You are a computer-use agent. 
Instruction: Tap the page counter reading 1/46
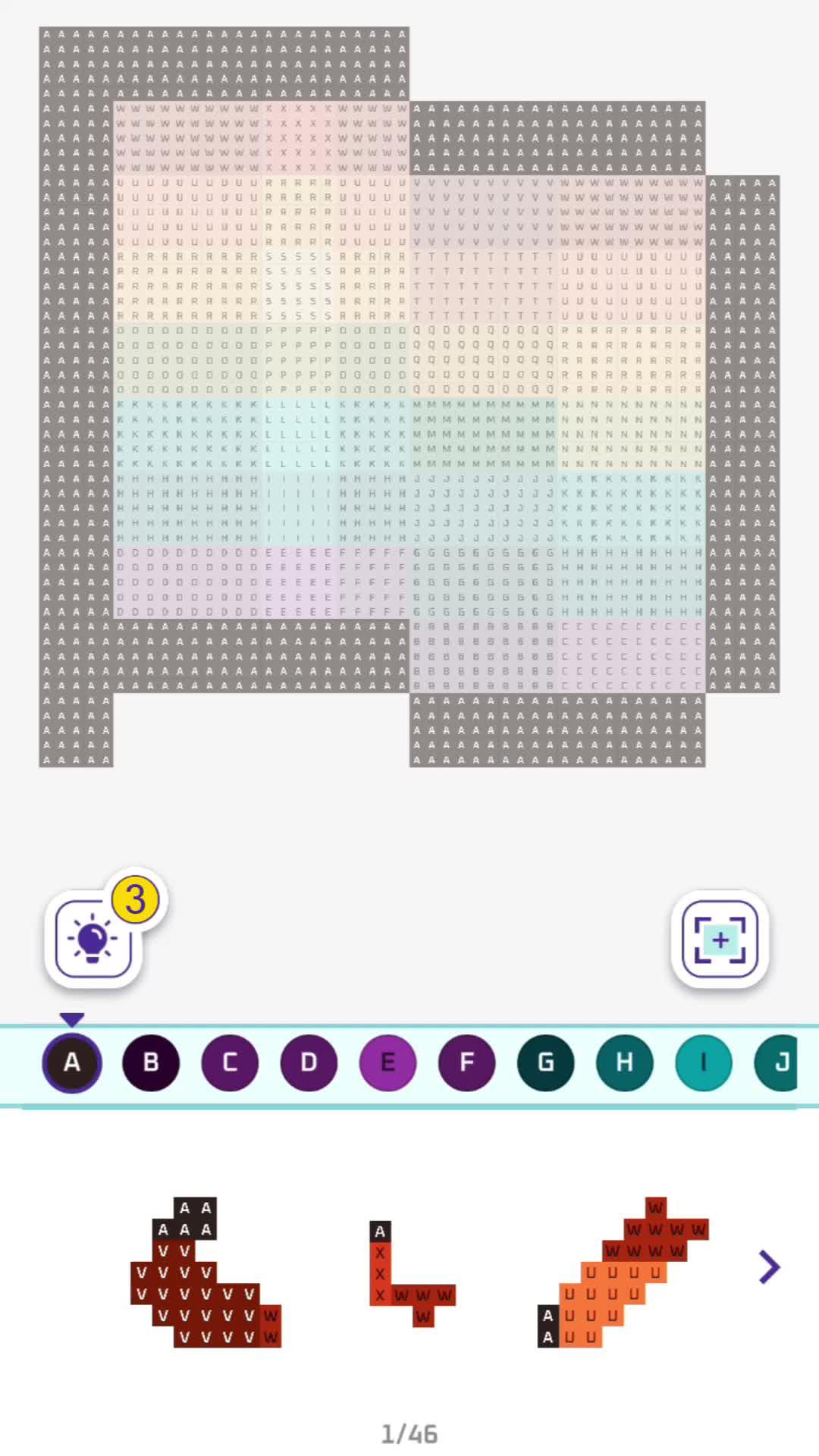point(409,1433)
